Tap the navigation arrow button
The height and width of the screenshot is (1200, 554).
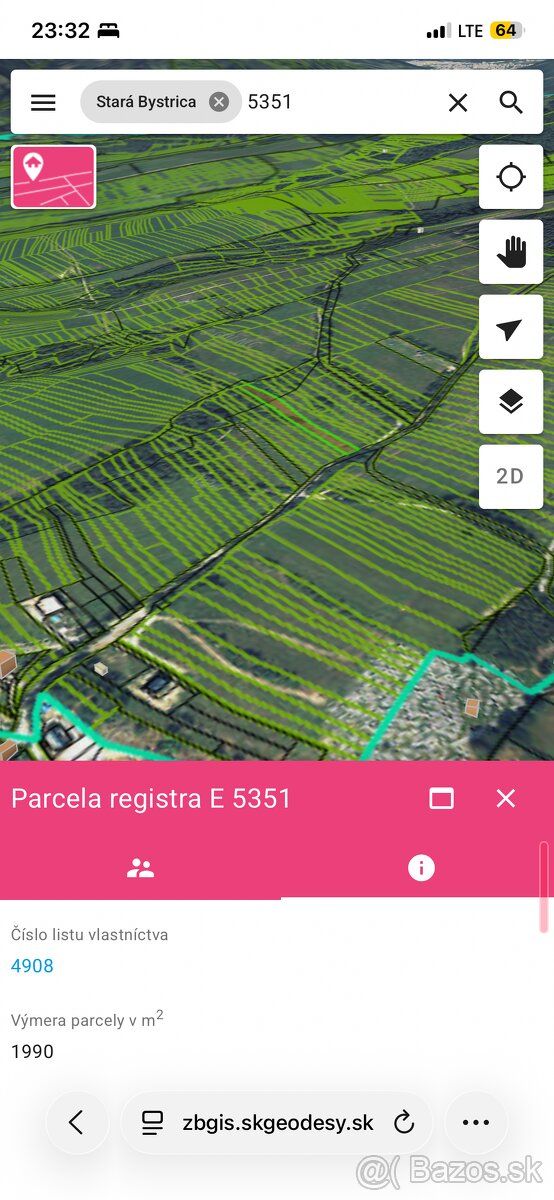point(511,327)
